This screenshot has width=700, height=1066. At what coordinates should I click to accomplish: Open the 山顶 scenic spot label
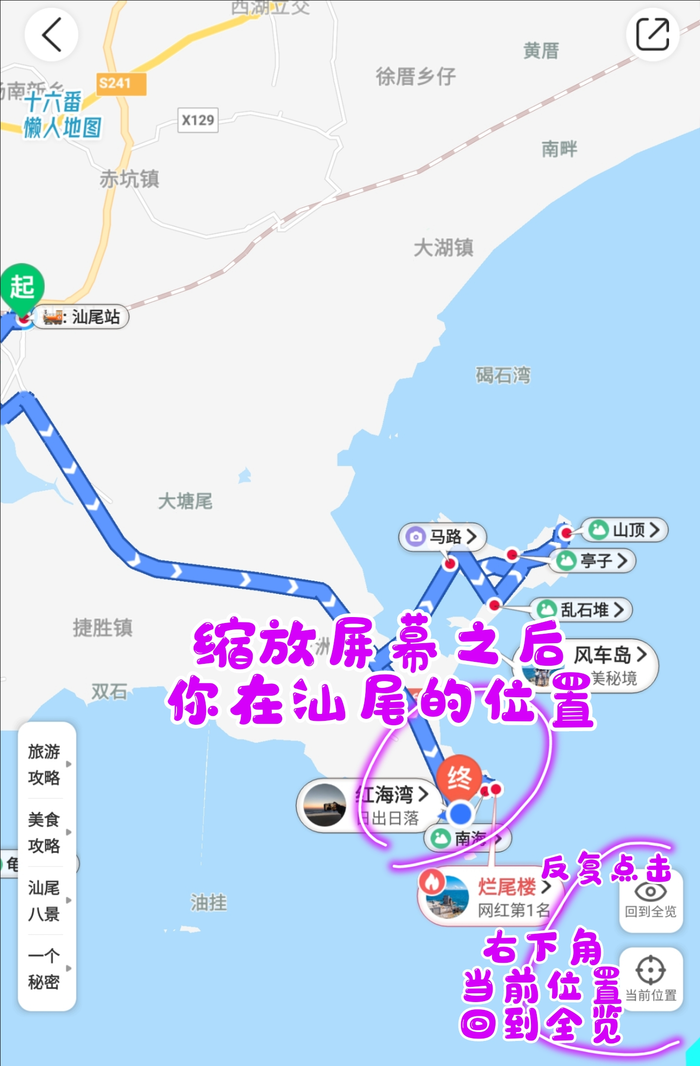626,530
